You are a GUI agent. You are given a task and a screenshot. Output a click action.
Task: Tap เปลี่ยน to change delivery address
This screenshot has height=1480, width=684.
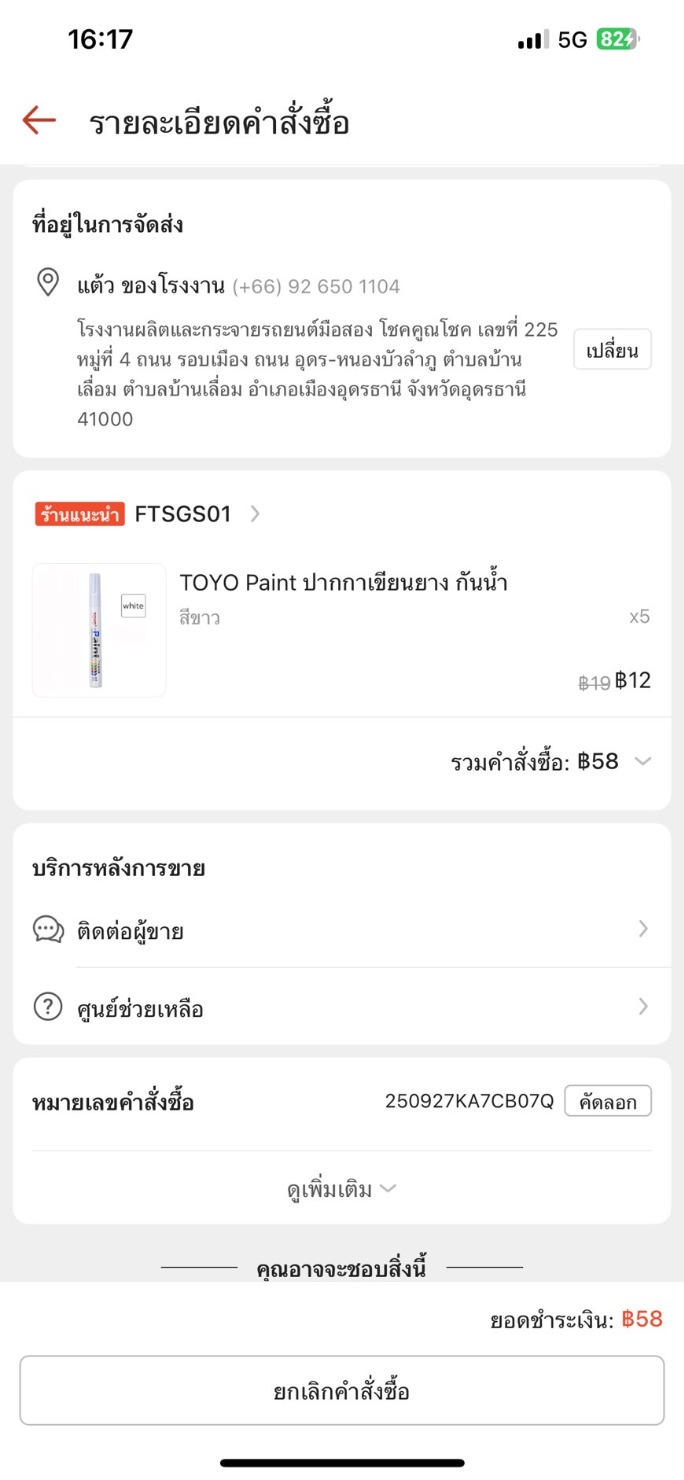click(612, 350)
